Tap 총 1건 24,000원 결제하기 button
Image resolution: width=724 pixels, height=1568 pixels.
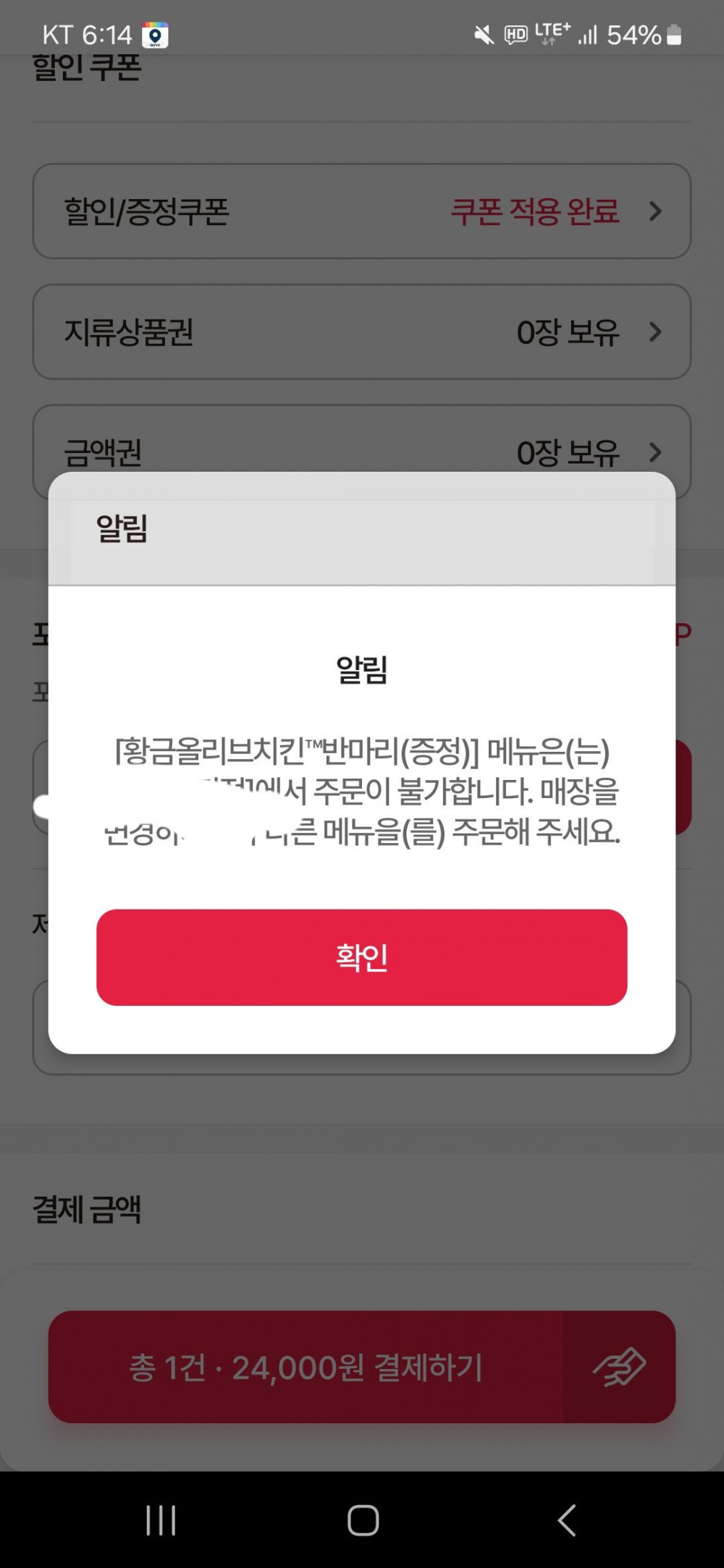306,1368
